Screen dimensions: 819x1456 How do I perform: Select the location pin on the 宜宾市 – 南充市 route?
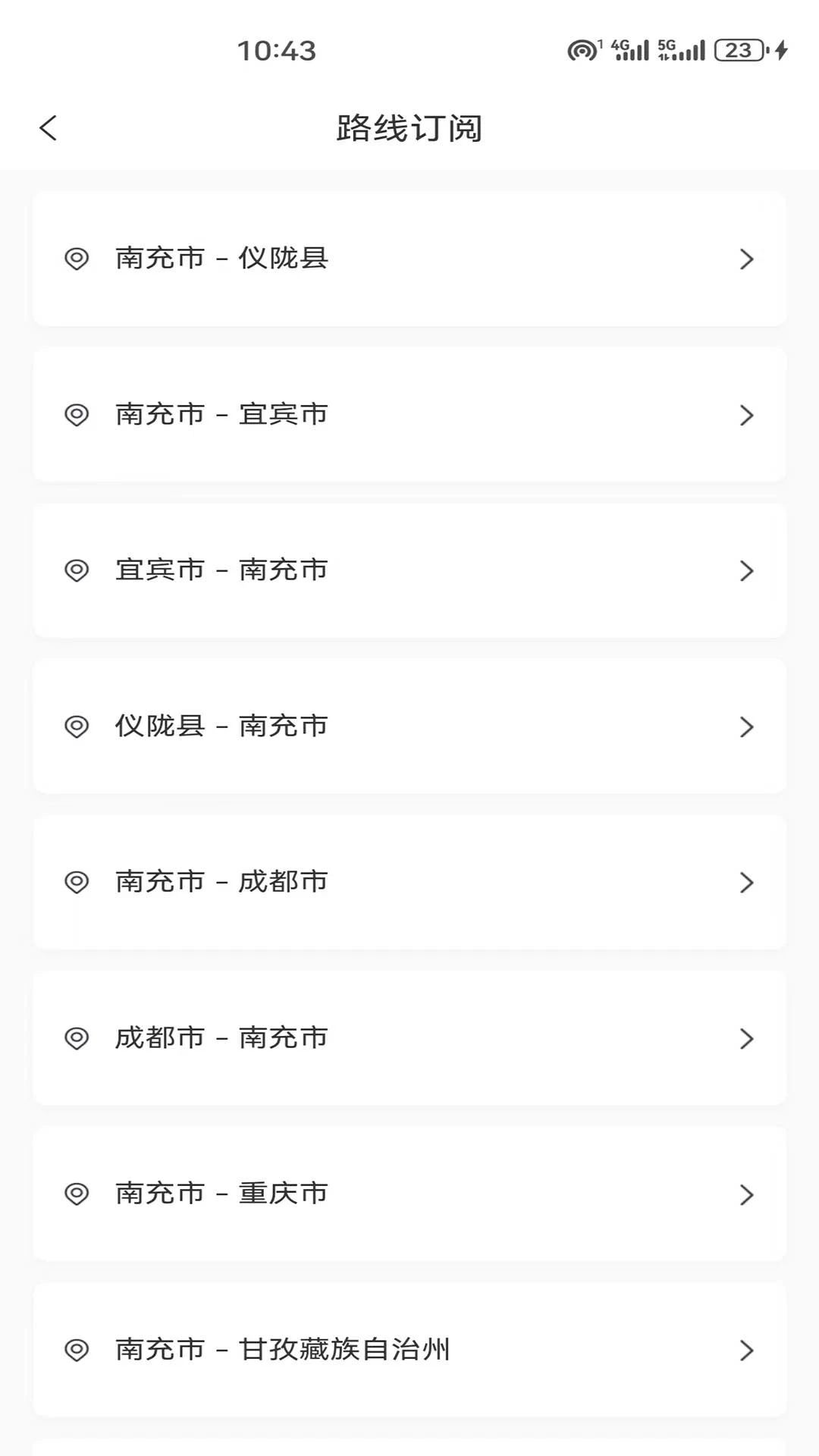point(77,571)
